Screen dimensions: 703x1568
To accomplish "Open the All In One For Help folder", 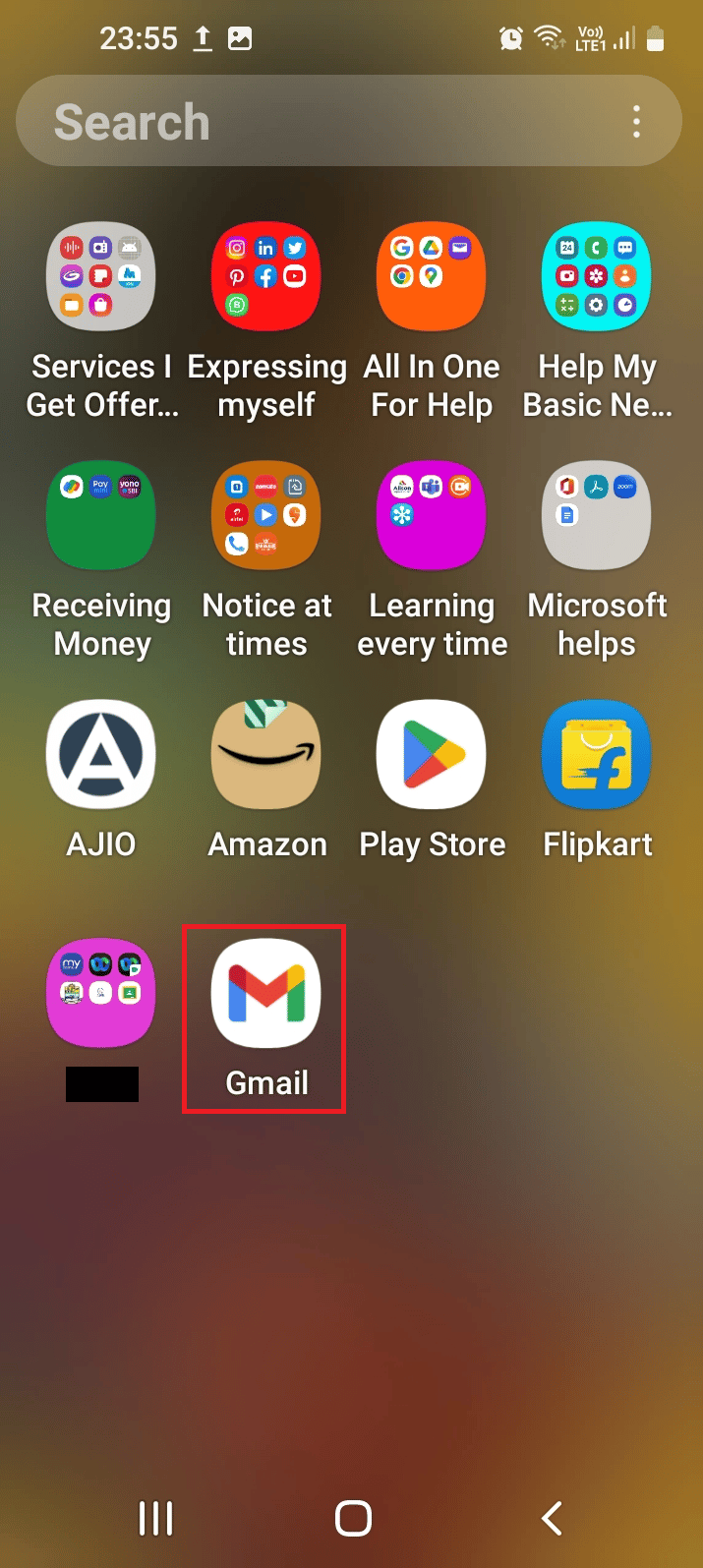I will click(432, 276).
